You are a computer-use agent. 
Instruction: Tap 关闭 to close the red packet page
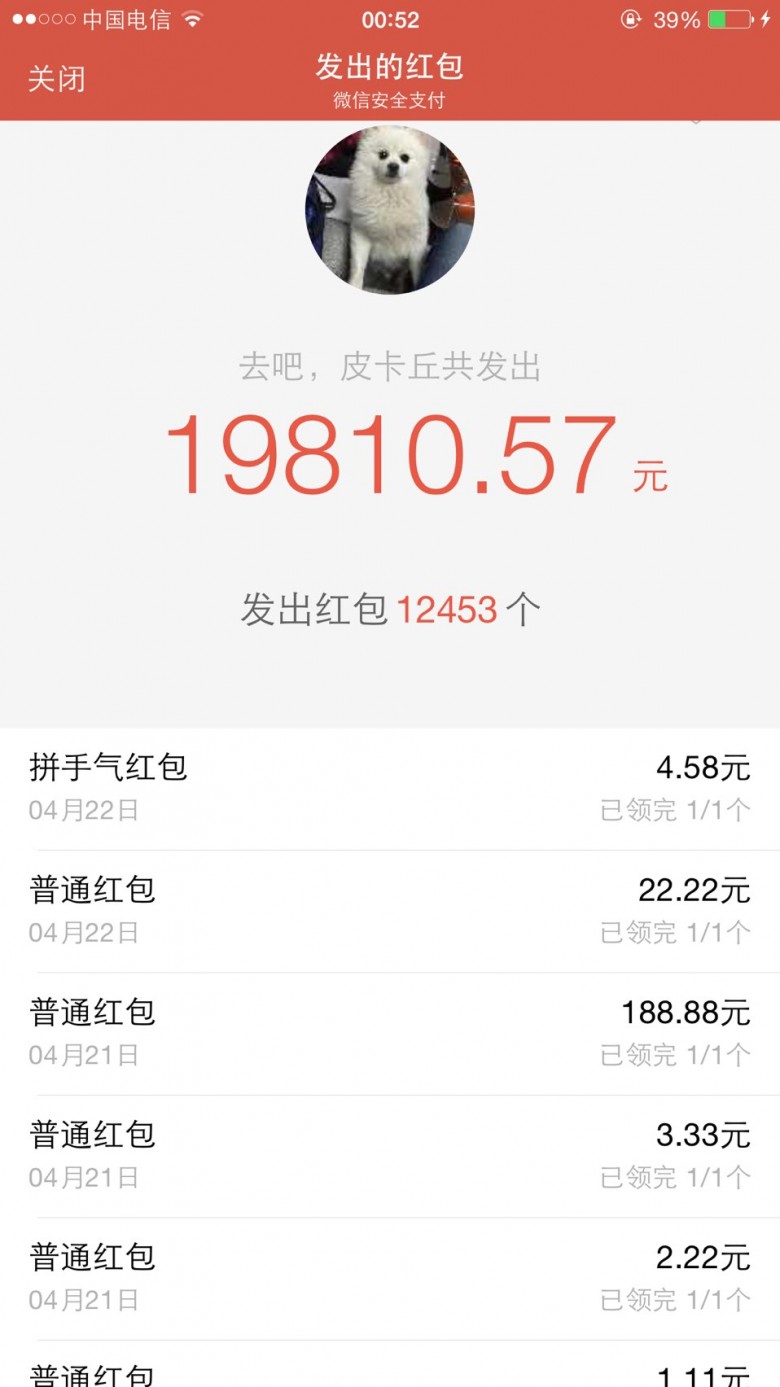point(56,79)
